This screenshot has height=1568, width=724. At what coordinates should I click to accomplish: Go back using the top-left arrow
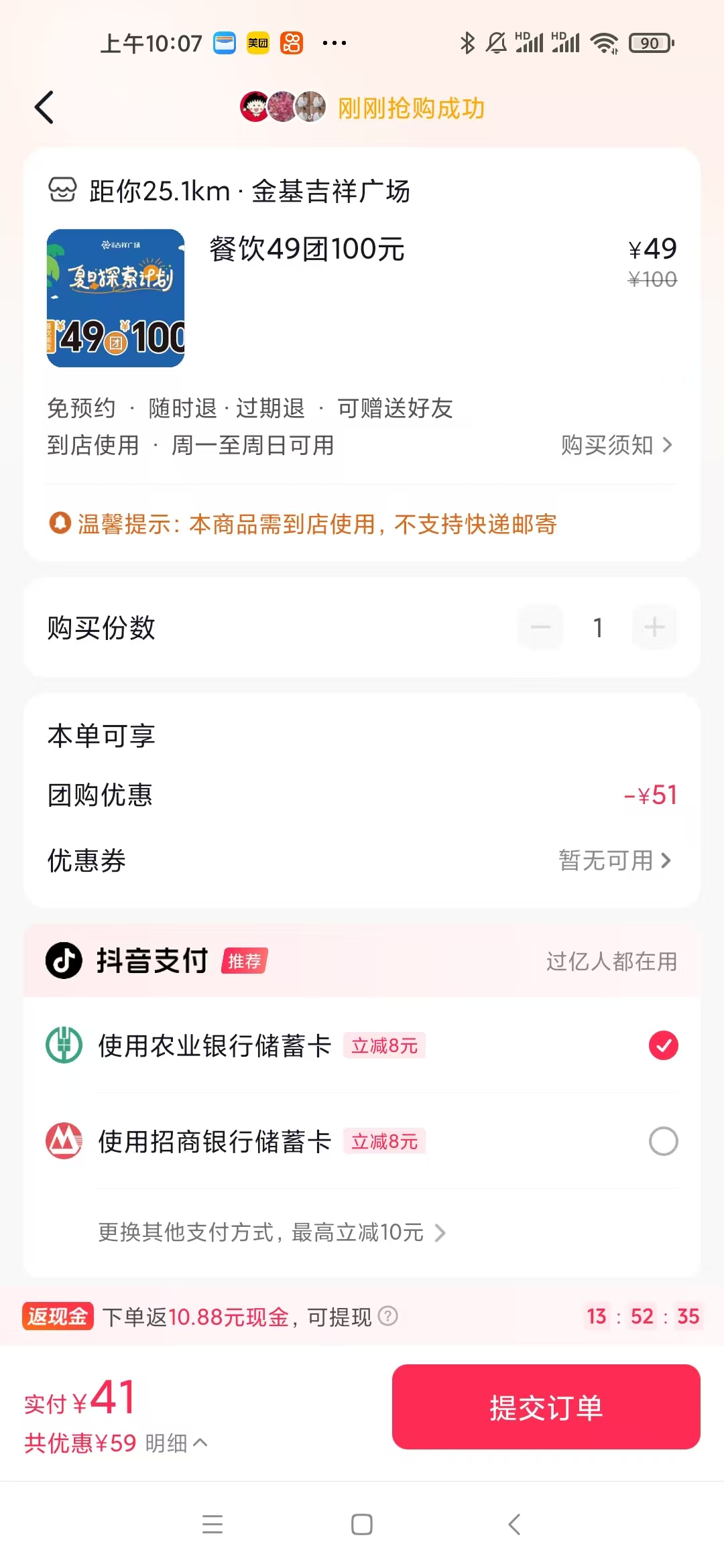point(44,108)
